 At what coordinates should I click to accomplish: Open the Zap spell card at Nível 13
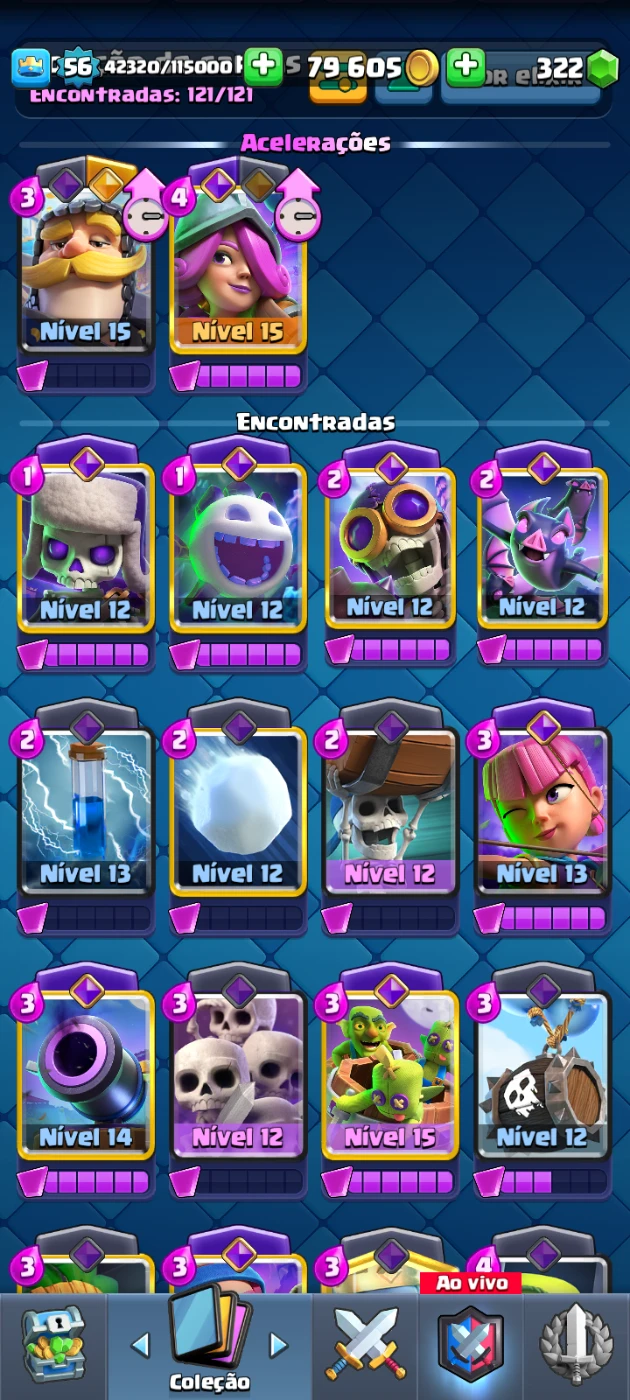[x=86, y=812]
